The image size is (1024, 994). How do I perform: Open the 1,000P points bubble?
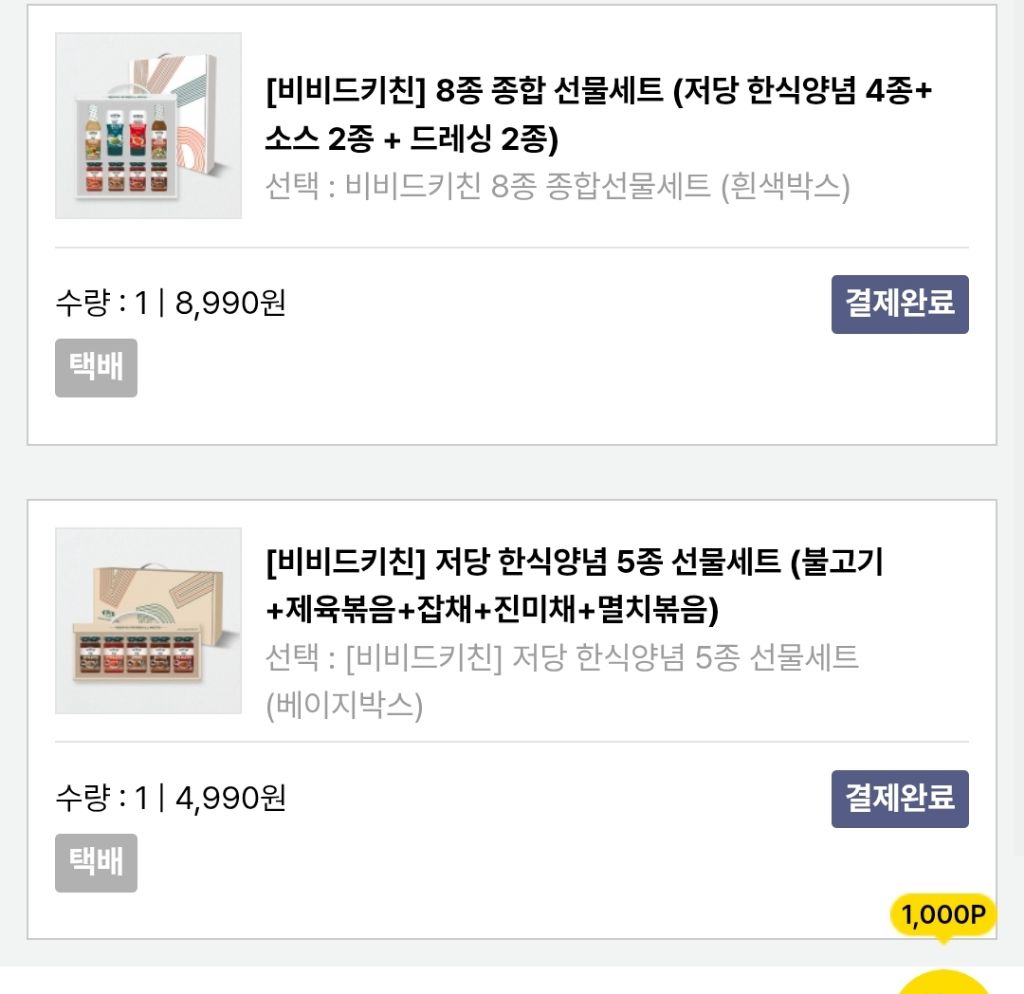pyautogui.click(x=942, y=915)
